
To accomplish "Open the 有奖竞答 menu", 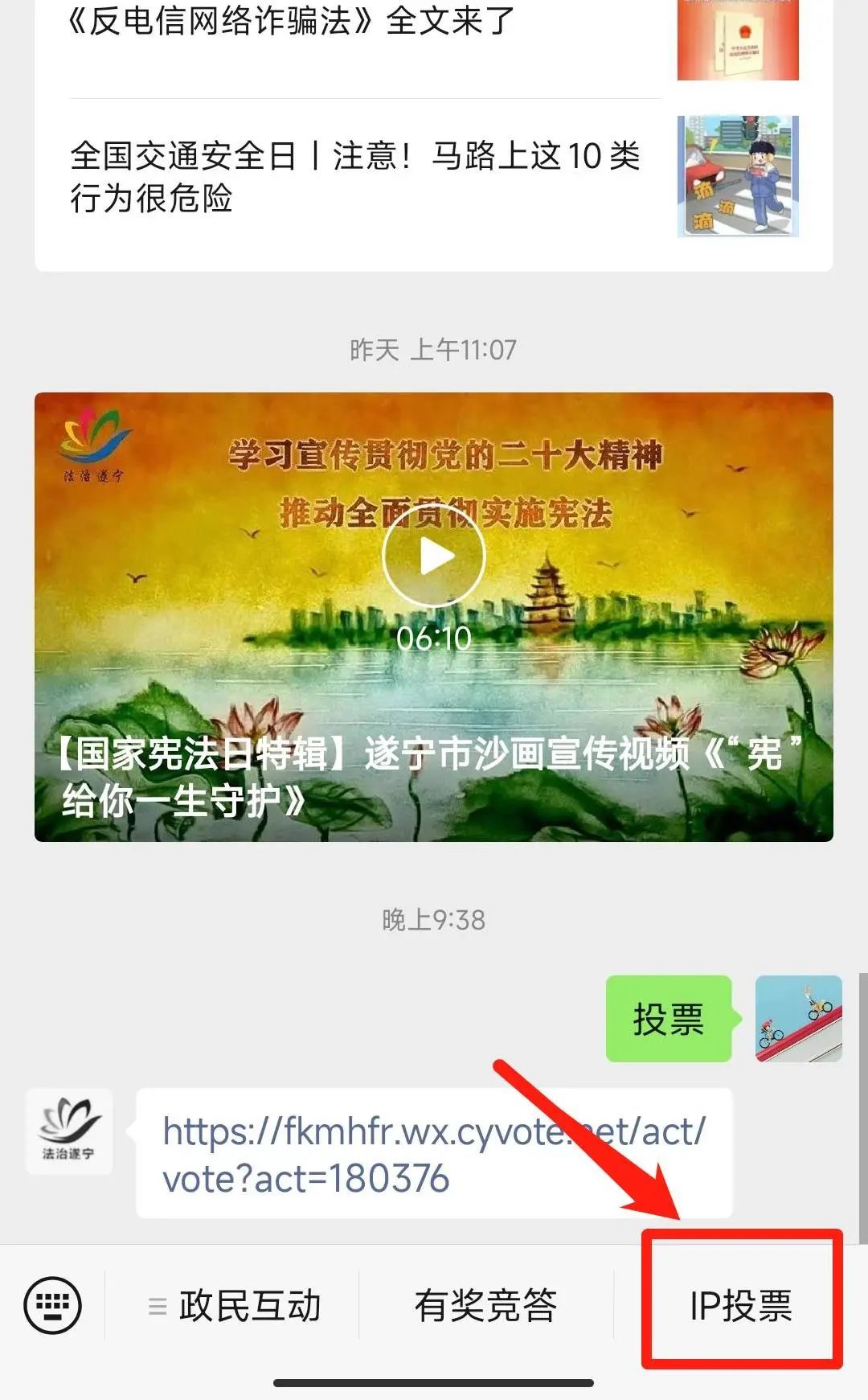I will click(485, 1305).
